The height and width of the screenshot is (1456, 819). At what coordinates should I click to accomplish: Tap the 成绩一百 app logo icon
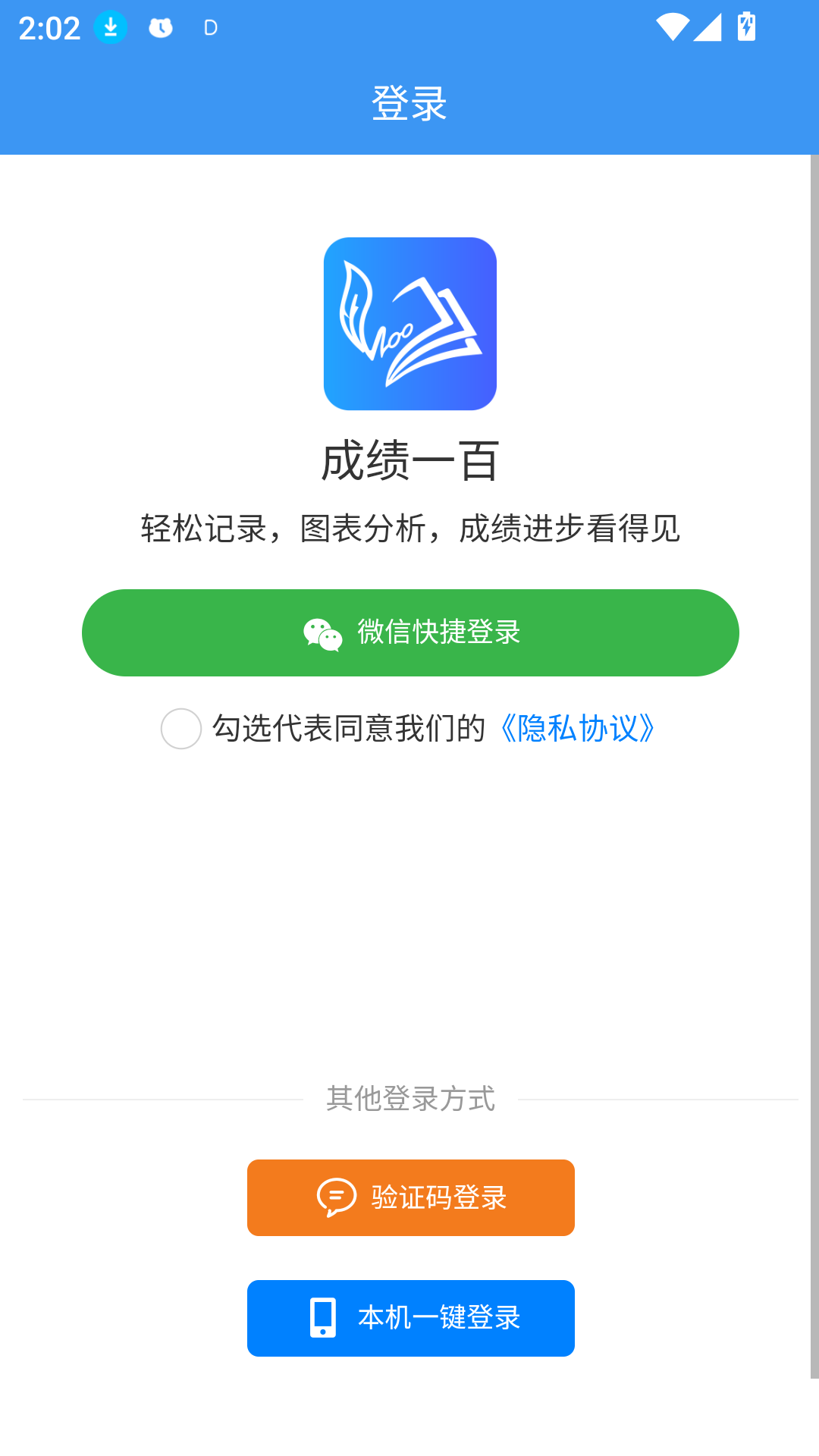(409, 322)
